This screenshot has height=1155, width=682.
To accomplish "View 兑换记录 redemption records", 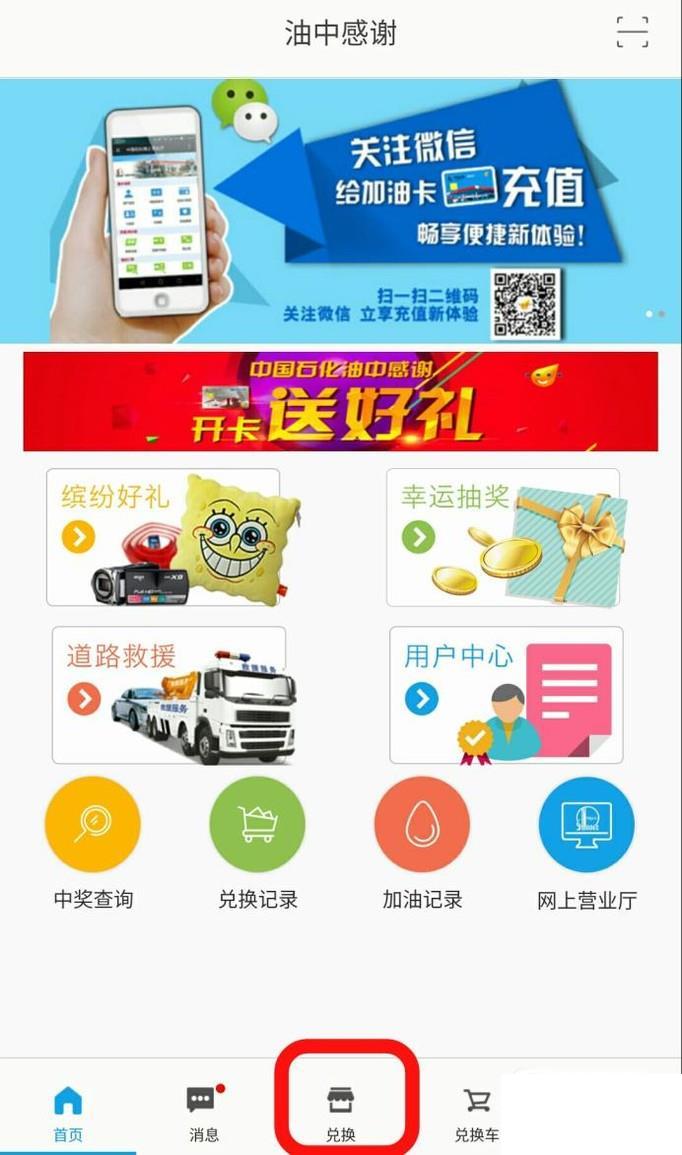I will point(257,825).
